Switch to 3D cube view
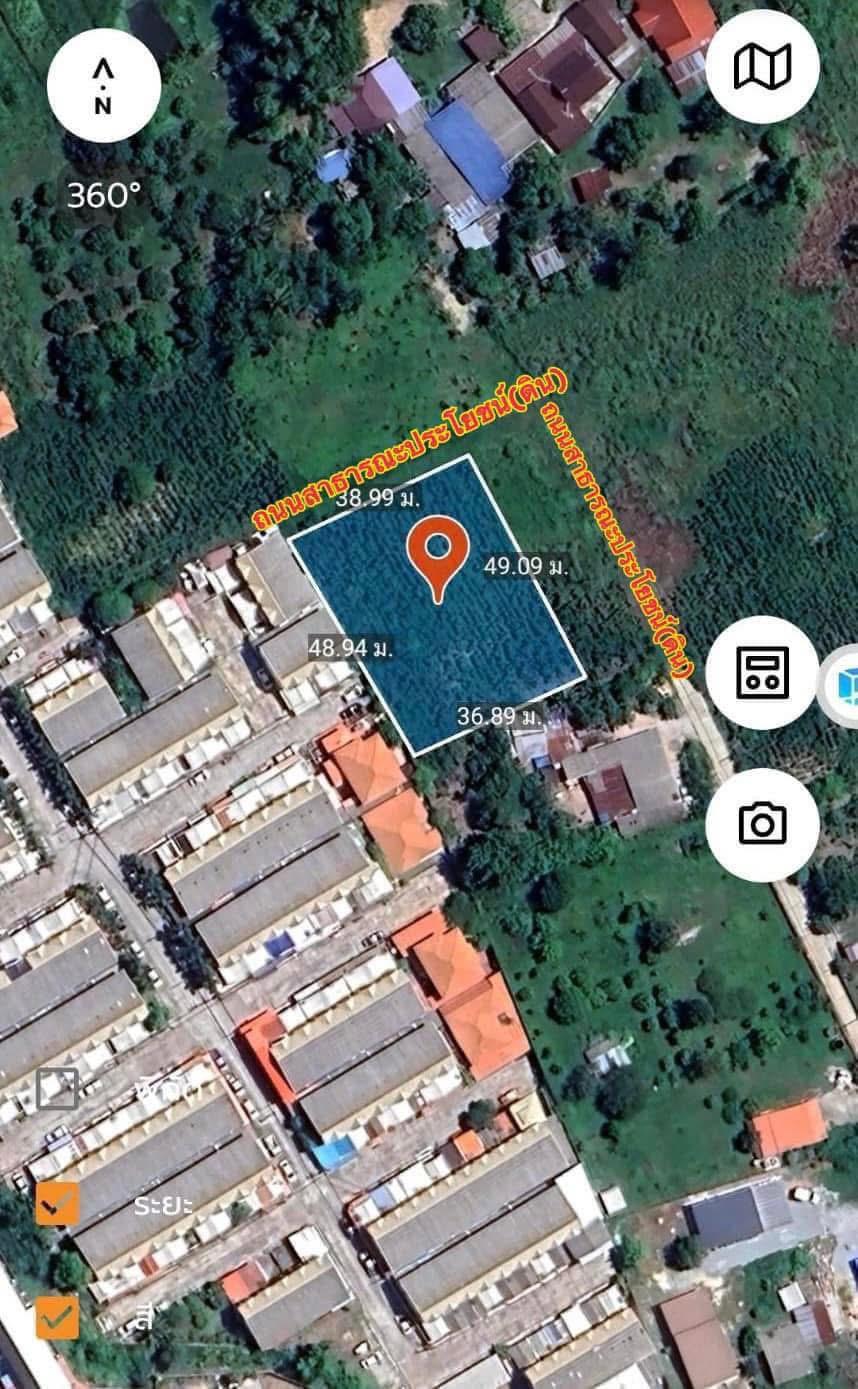858x1389 pixels. pos(842,686)
